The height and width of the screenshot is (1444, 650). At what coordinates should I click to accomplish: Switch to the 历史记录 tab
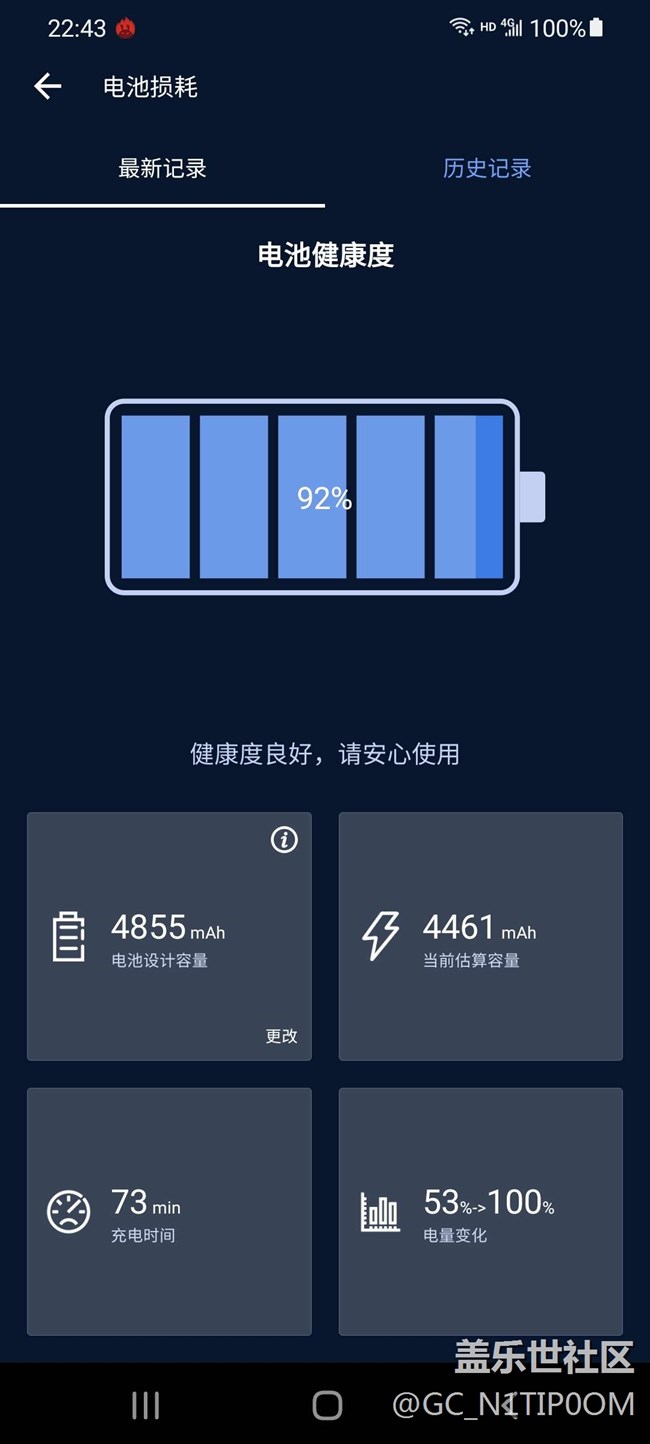[487, 168]
